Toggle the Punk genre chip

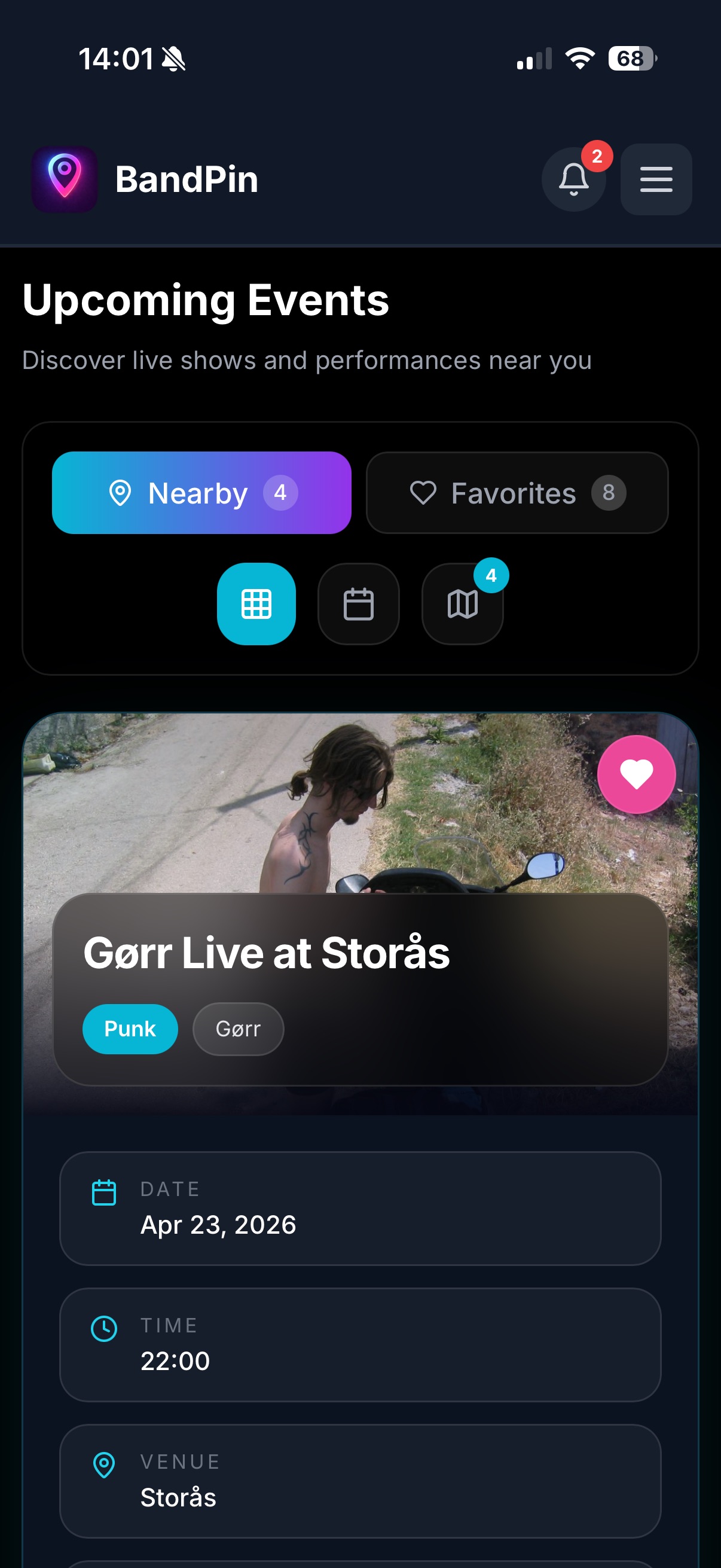point(130,1028)
